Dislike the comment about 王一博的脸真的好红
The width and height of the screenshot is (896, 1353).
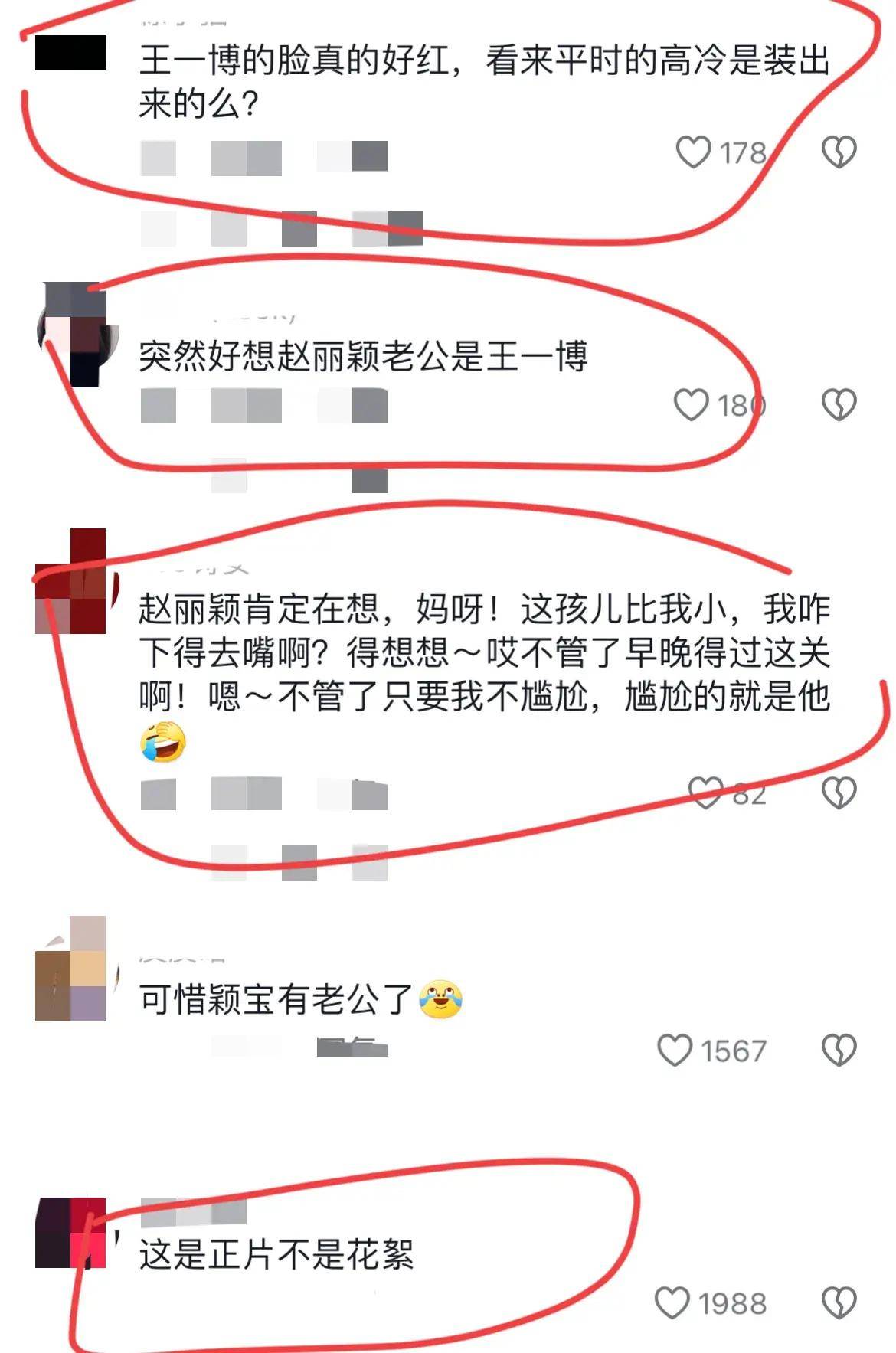tap(839, 152)
